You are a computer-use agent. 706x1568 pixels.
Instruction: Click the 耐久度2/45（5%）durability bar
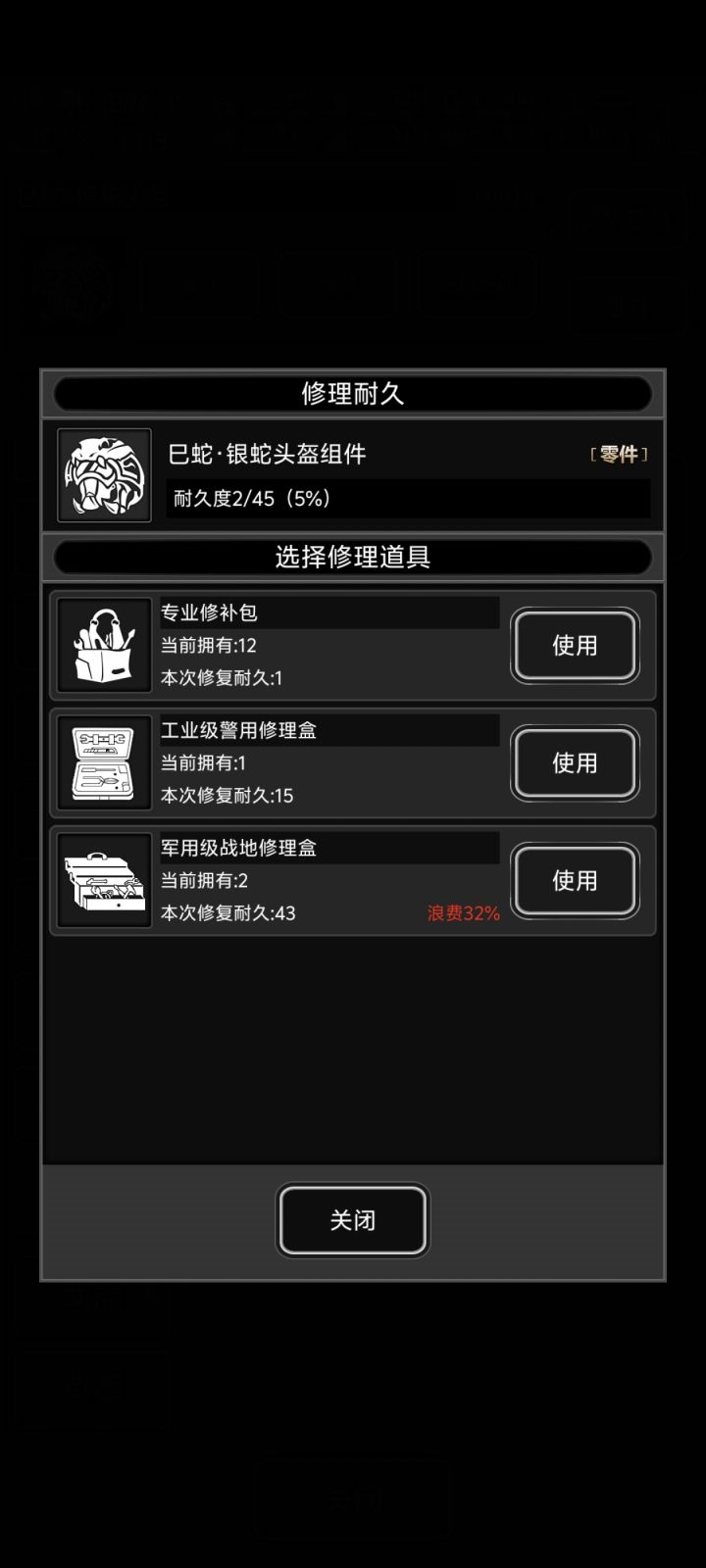[x=405, y=499]
